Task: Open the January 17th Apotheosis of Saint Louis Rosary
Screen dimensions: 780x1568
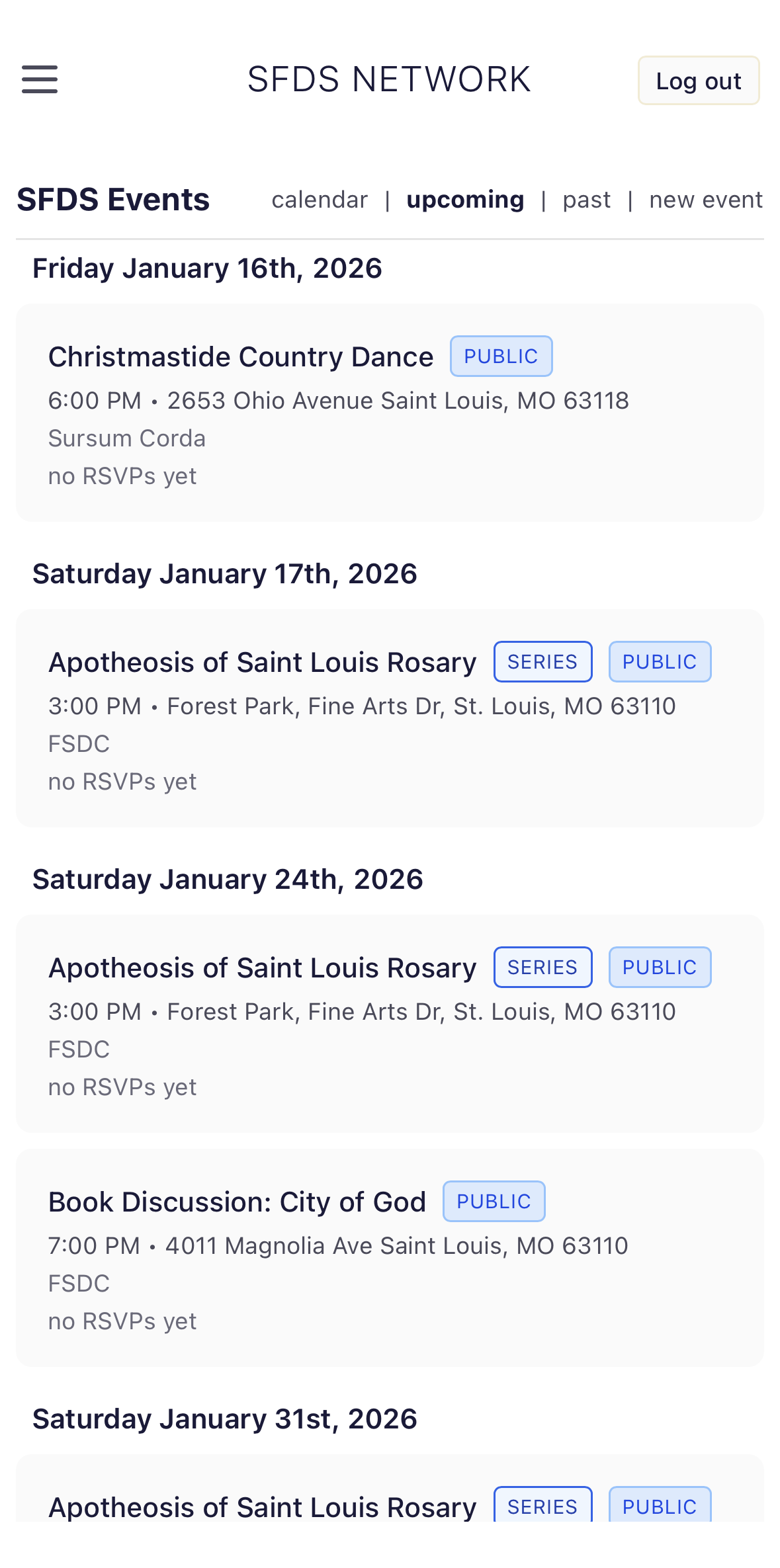Action: pos(262,661)
